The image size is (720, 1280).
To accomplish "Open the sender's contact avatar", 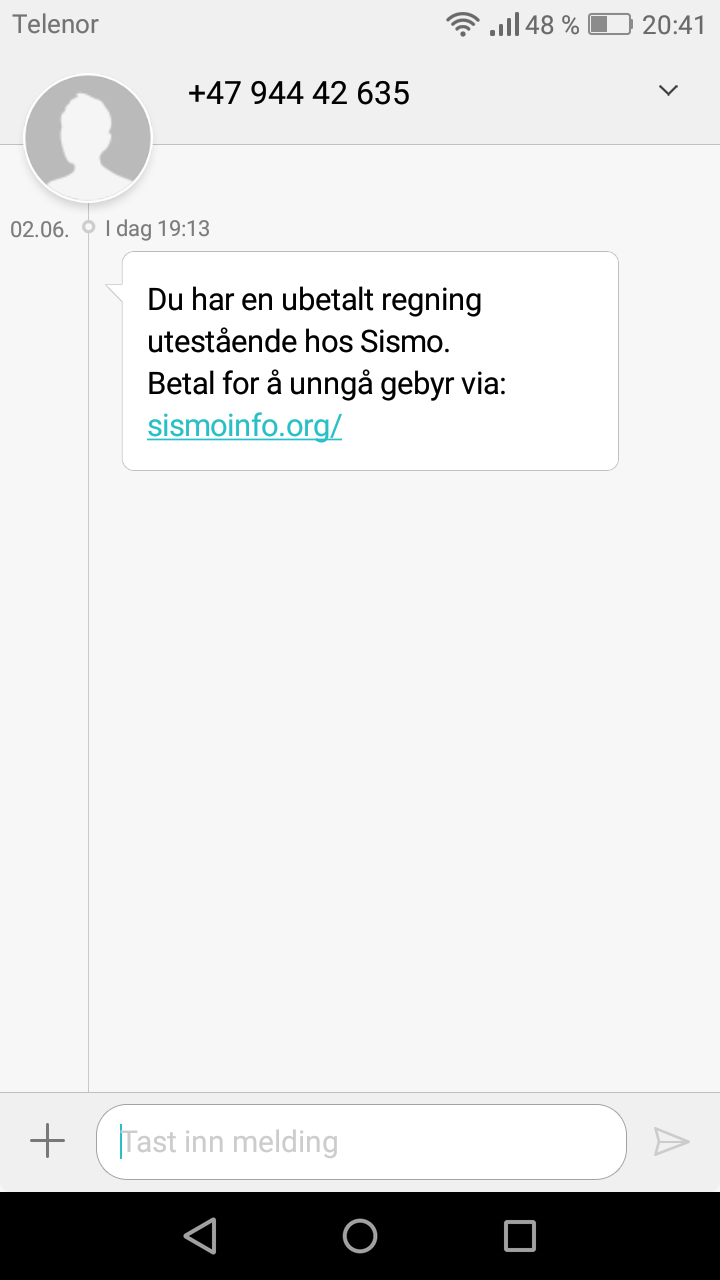I will click(88, 138).
